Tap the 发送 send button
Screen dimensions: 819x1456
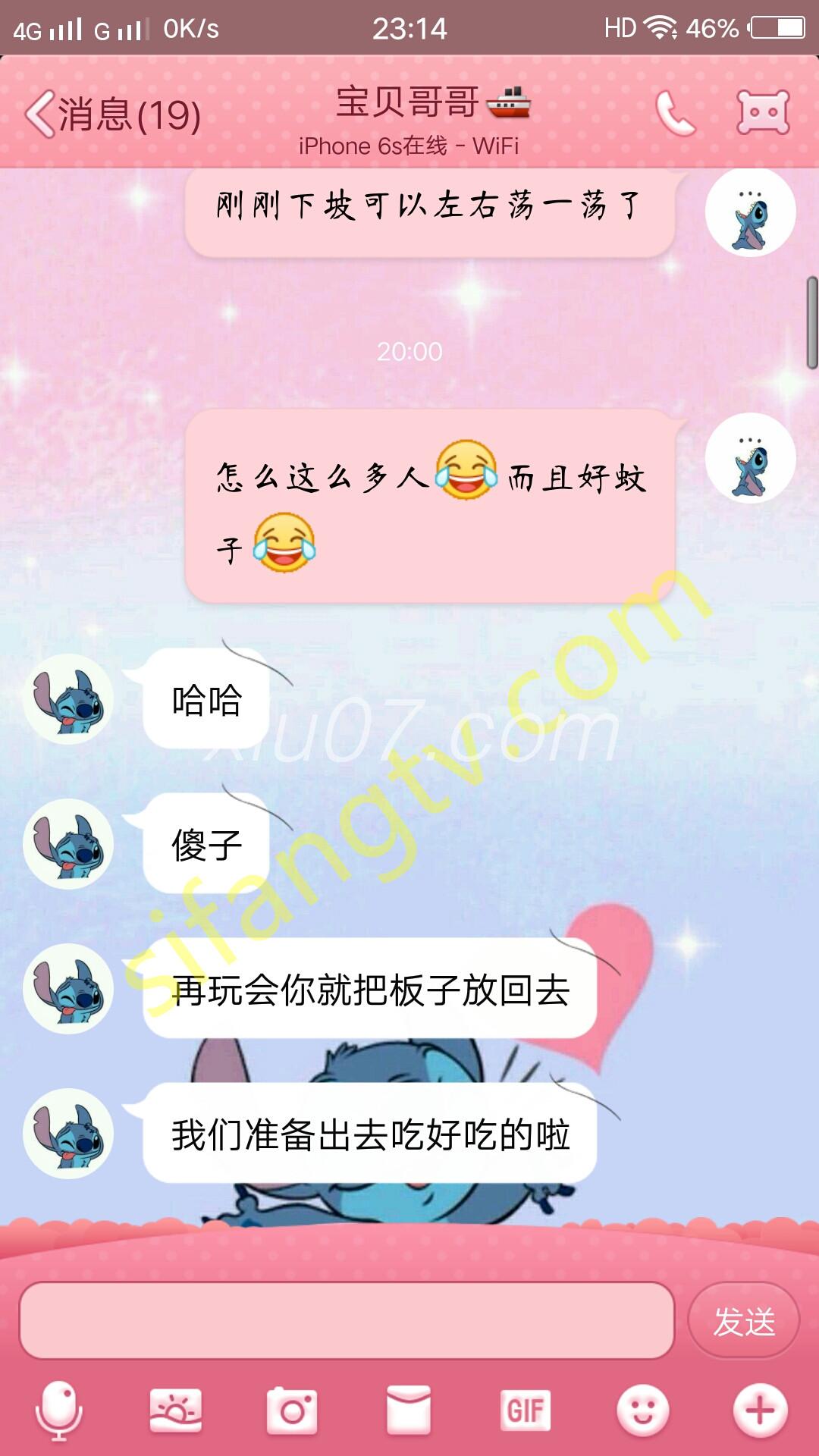click(x=743, y=1321)
